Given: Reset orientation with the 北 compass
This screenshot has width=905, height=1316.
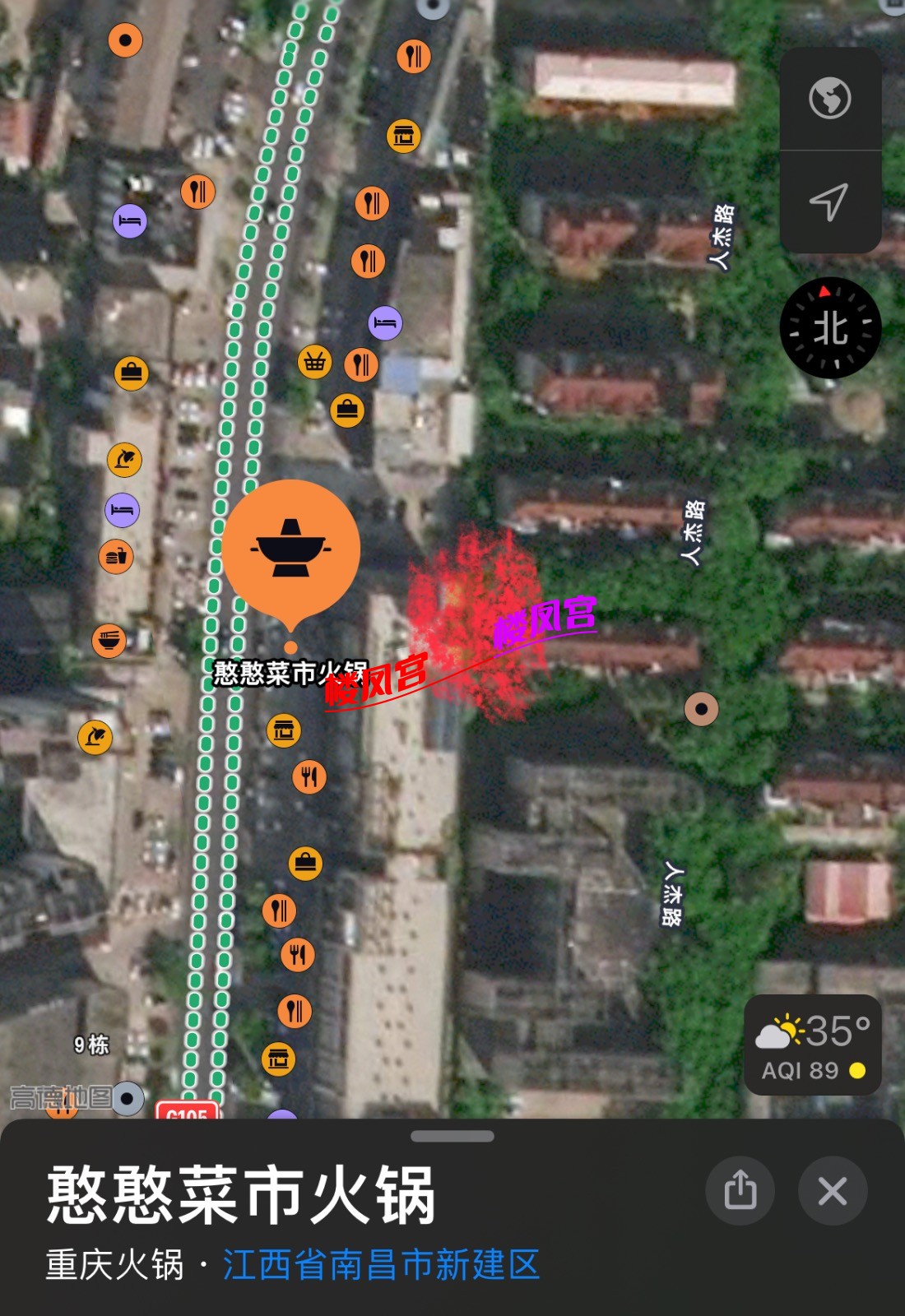Looking at the screenshot, I should point(830,328).
